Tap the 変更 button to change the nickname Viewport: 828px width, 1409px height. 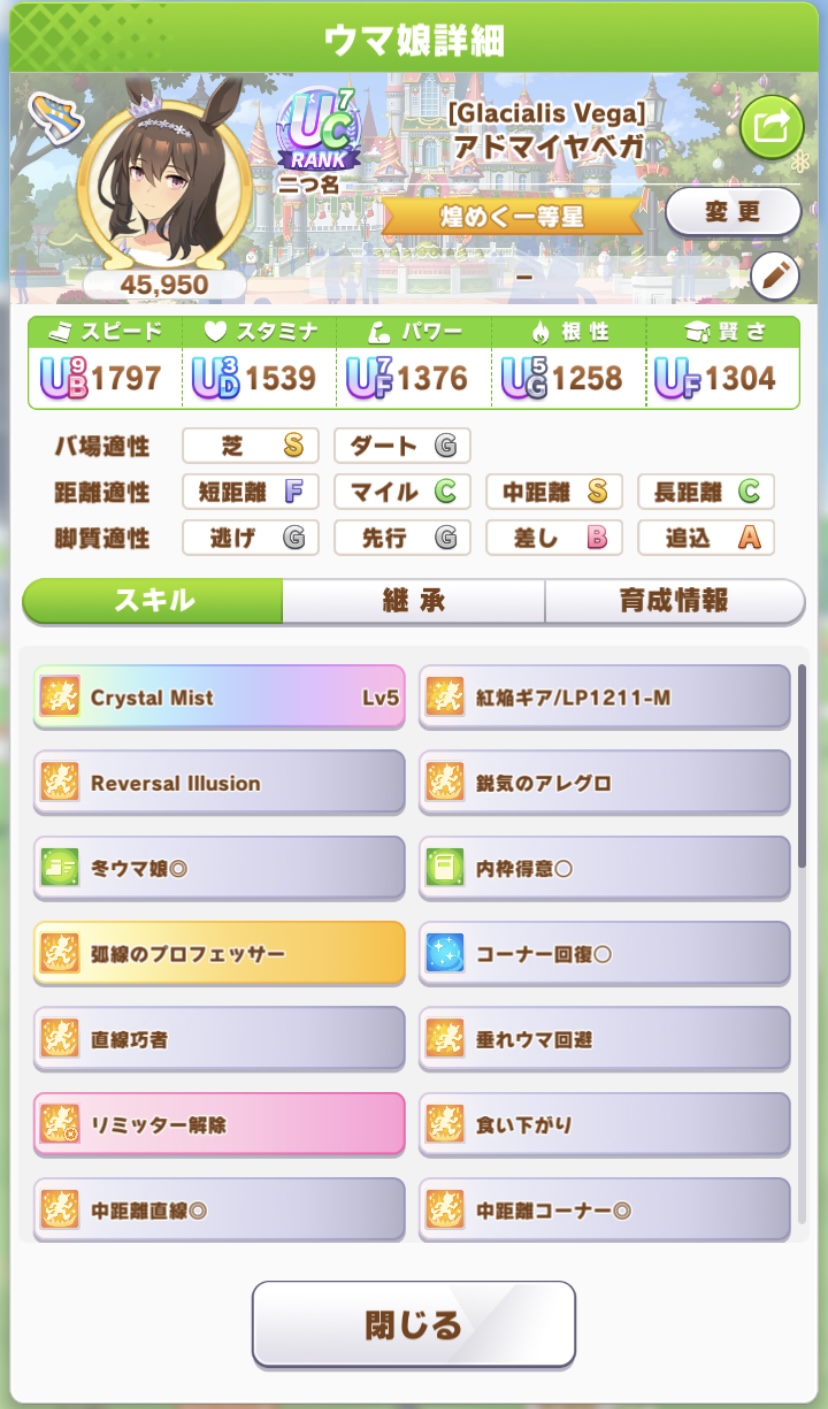click(x=733, y=212)
